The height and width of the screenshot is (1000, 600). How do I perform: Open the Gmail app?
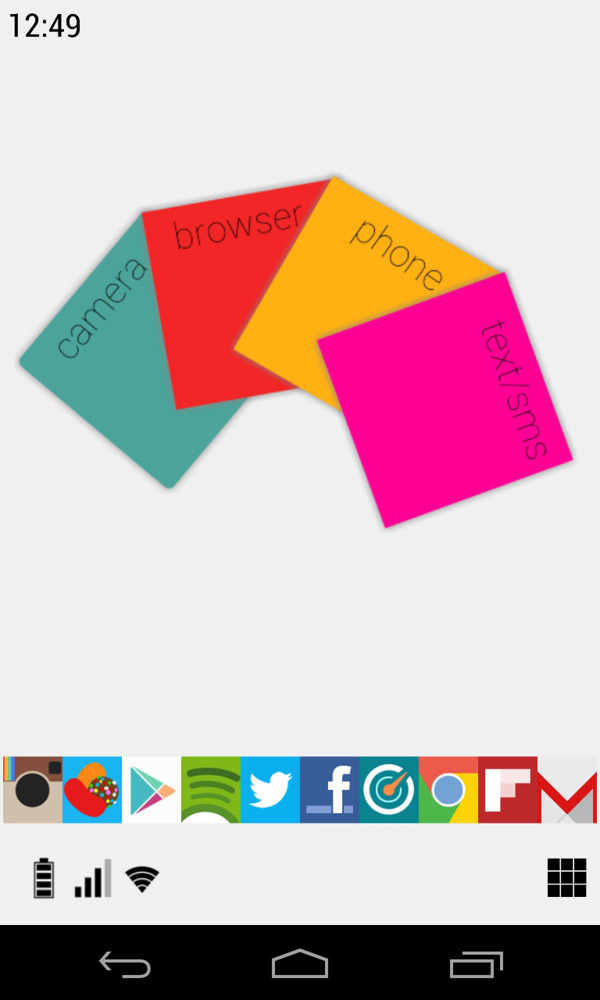point(567,790)
